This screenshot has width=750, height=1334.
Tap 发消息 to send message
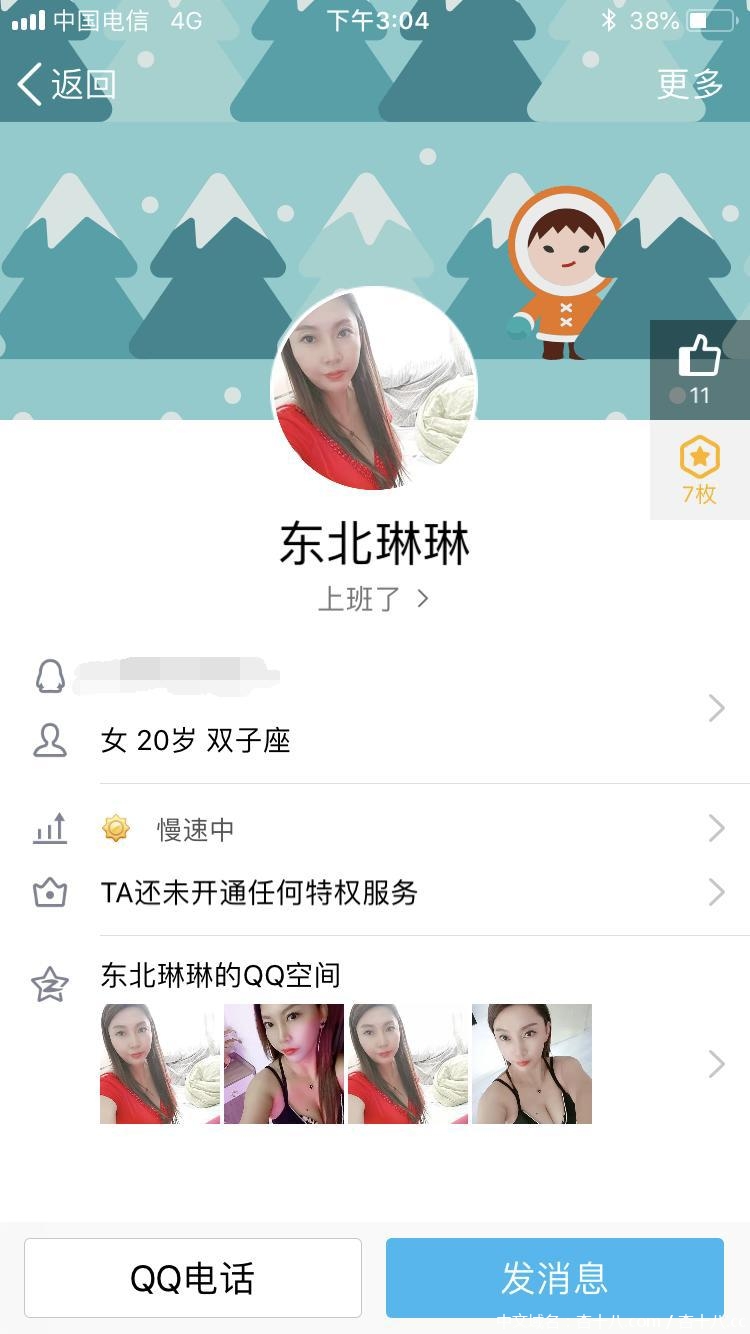554,1278
